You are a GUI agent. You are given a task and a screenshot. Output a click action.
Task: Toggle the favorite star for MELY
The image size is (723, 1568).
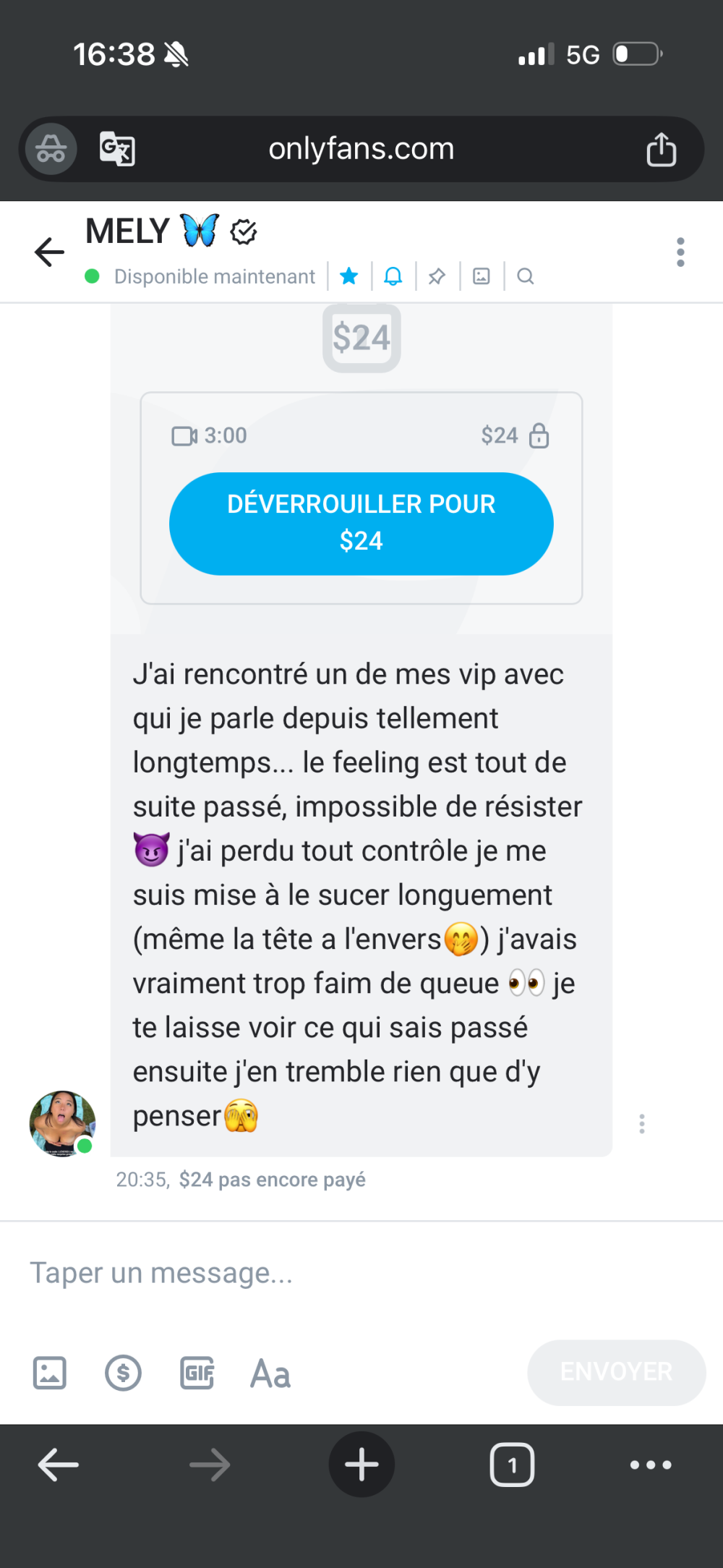click(349, 276)
